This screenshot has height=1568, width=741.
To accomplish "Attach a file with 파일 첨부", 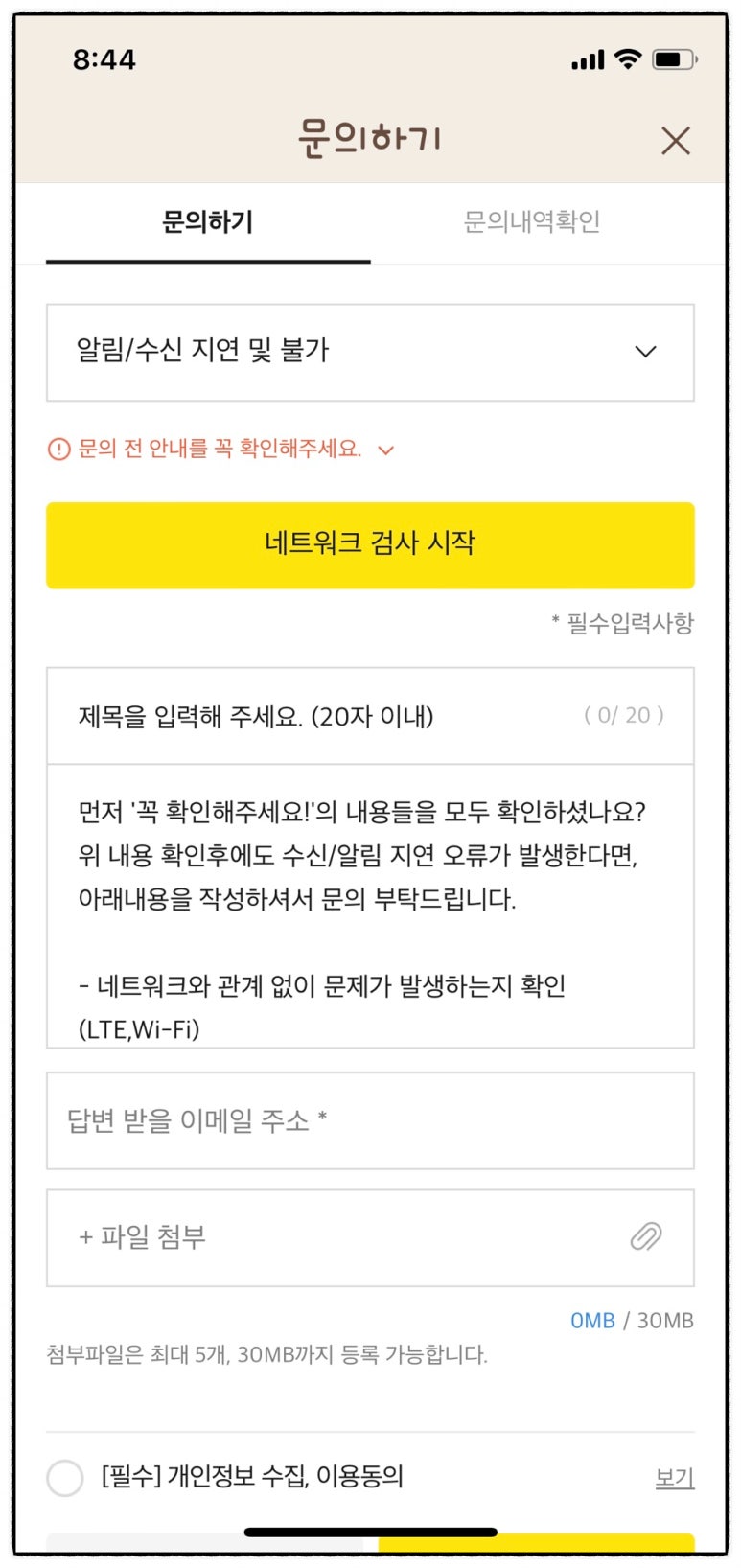I will coord(370,1237).
